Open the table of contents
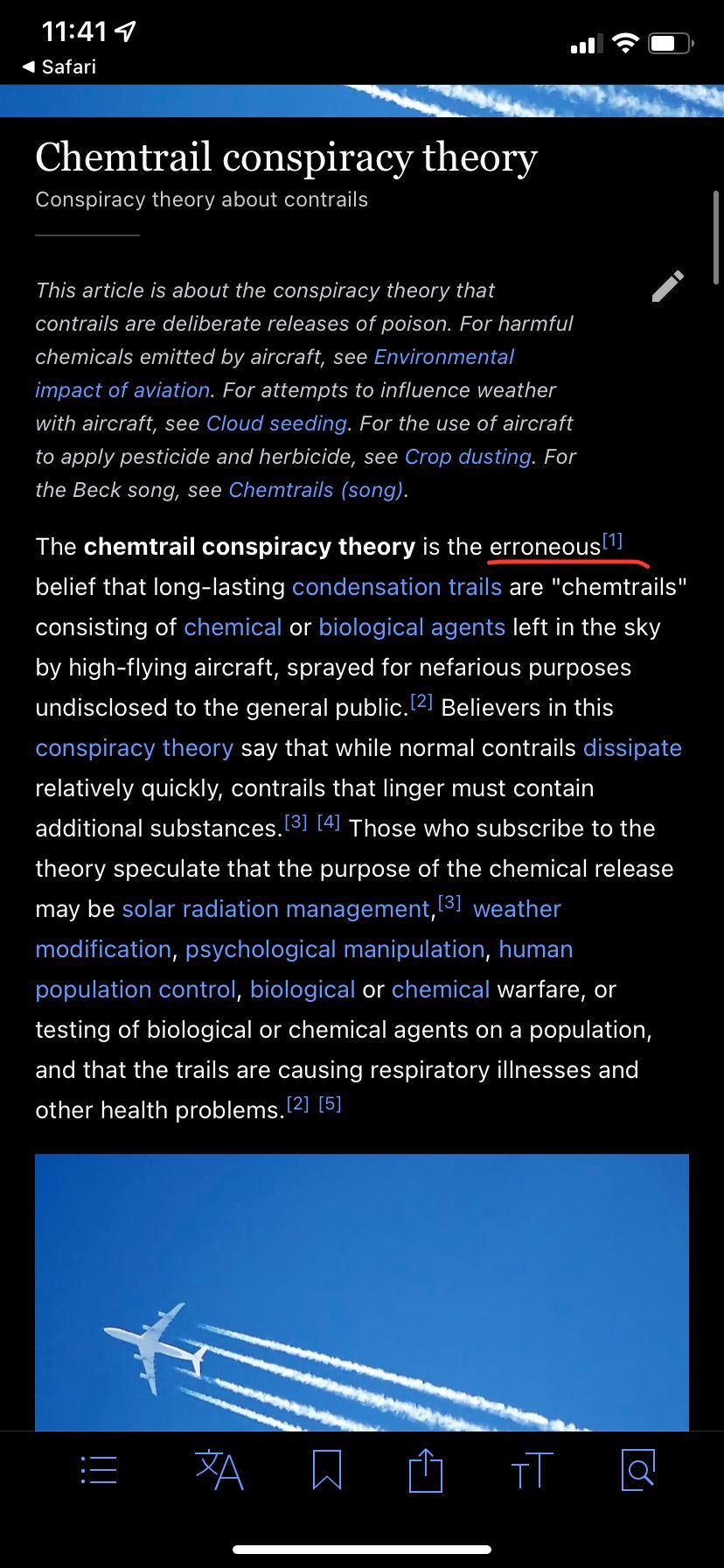Screen dimensions: 724x1568 tap(98, 1470)
